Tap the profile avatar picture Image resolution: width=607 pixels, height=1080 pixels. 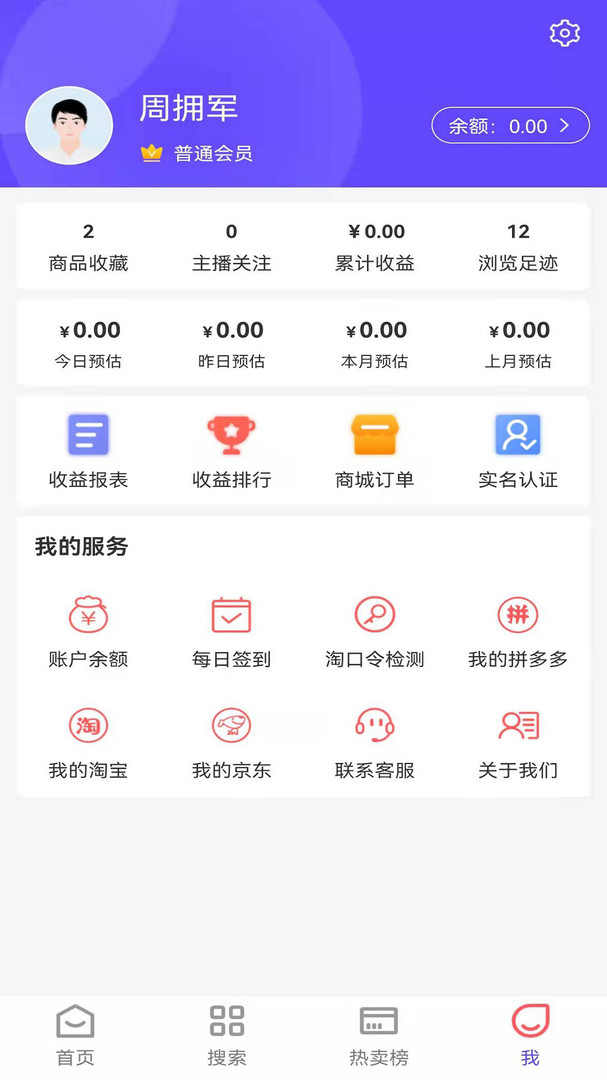(x=69, y=125)
